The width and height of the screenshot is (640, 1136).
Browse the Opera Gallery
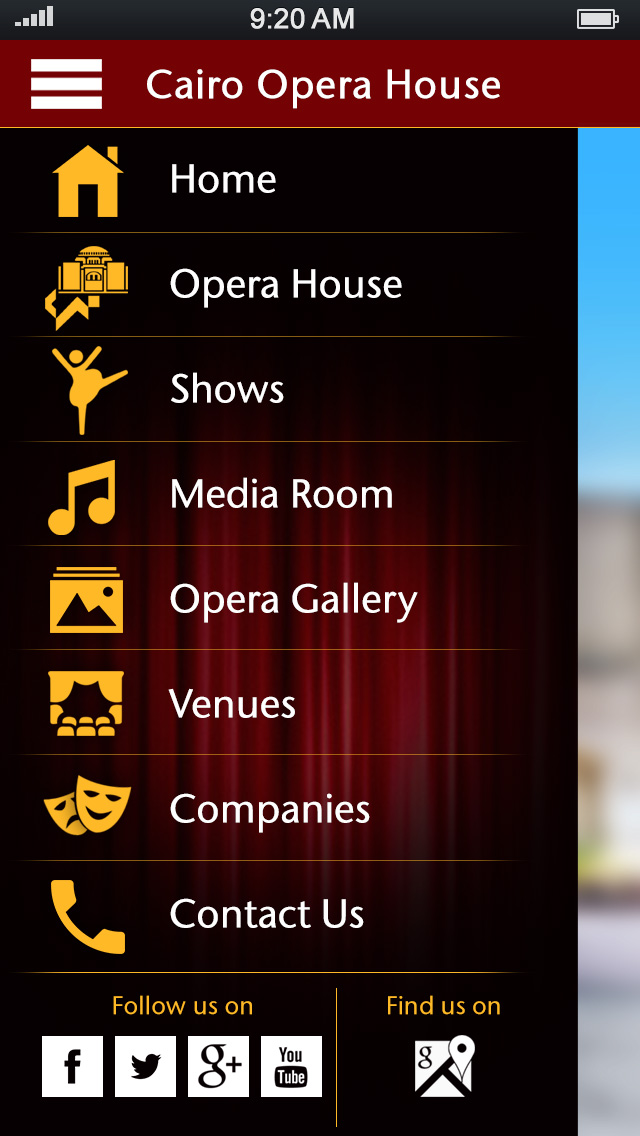pos(293,599)
